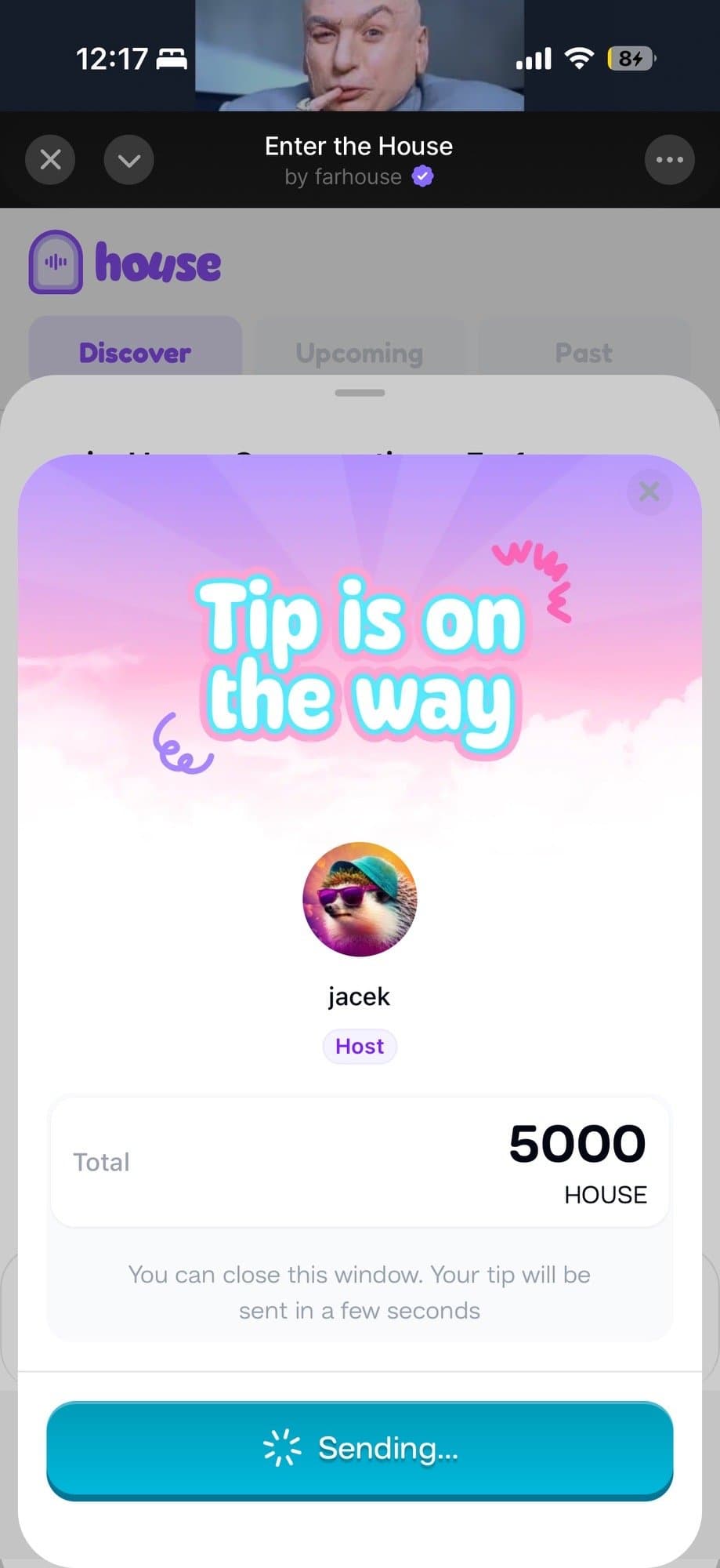Open the three-dot options menu
Screen dimensions: 720x1568
click(669, 160)
